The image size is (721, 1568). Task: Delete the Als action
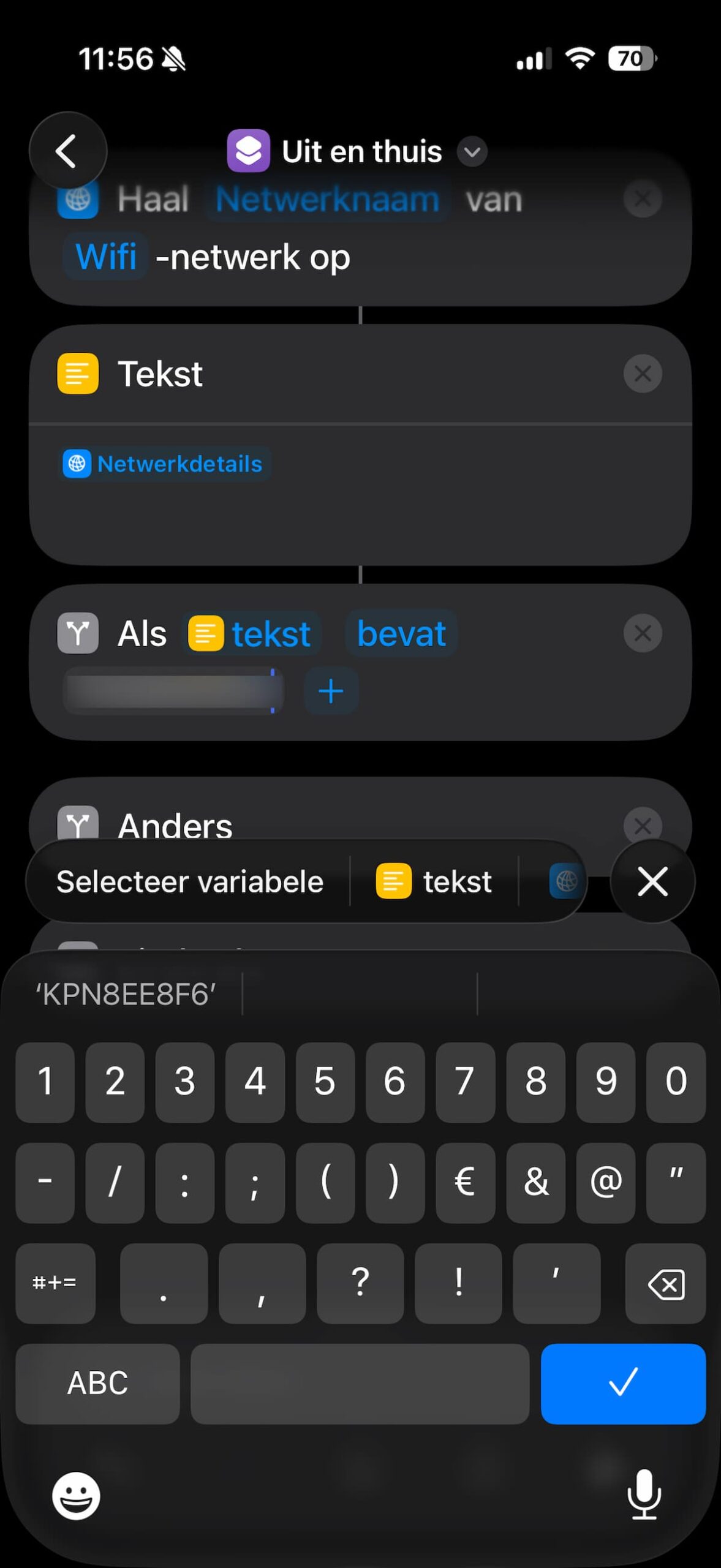(x=642, y=633)
